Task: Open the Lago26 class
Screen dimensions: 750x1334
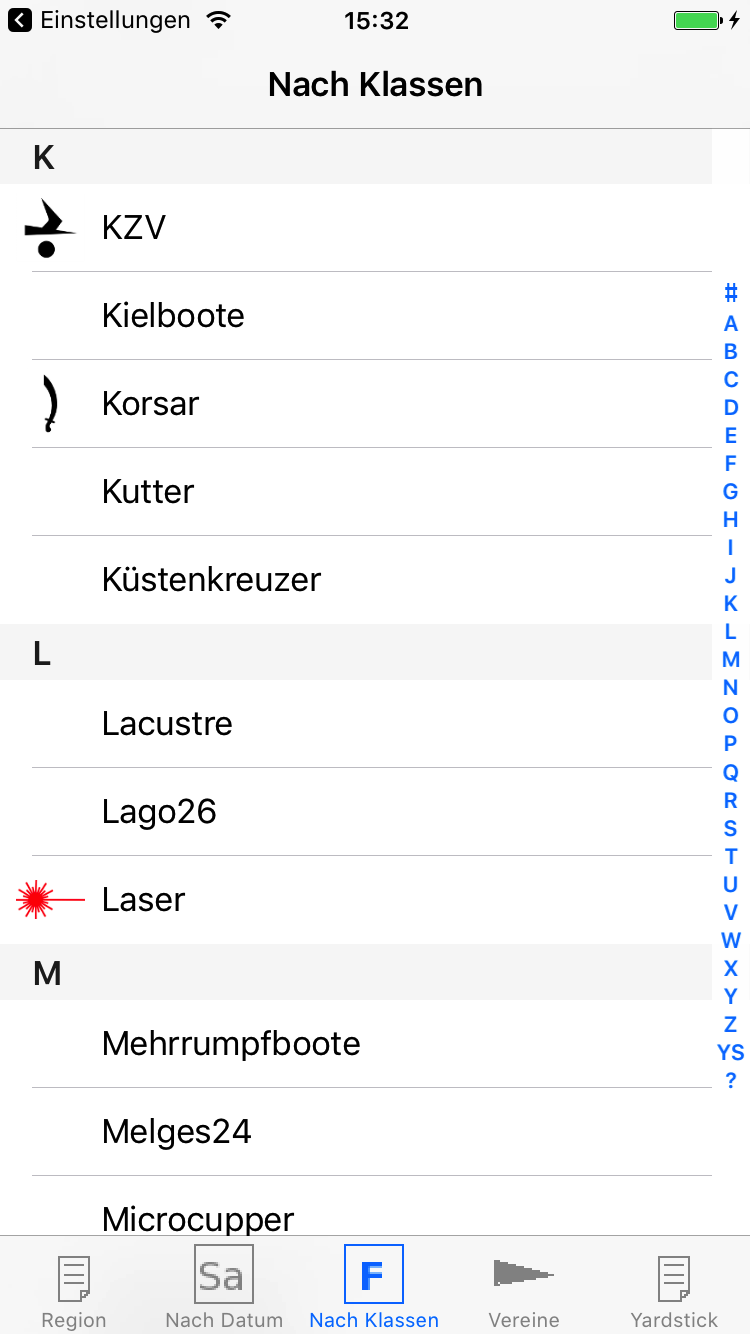Action: point(356,812)
